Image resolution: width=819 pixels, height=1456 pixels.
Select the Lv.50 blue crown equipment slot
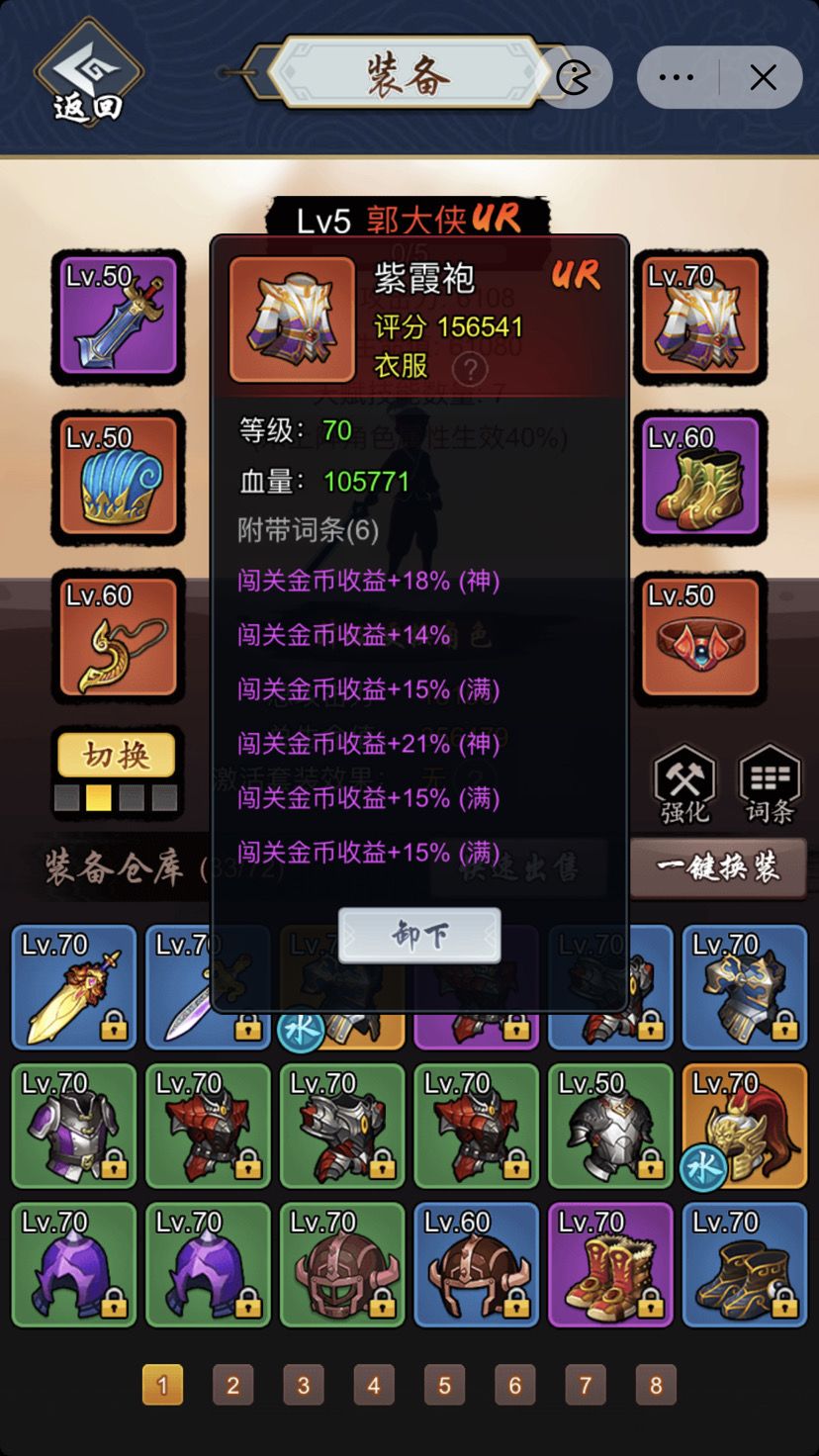point(118,477)
